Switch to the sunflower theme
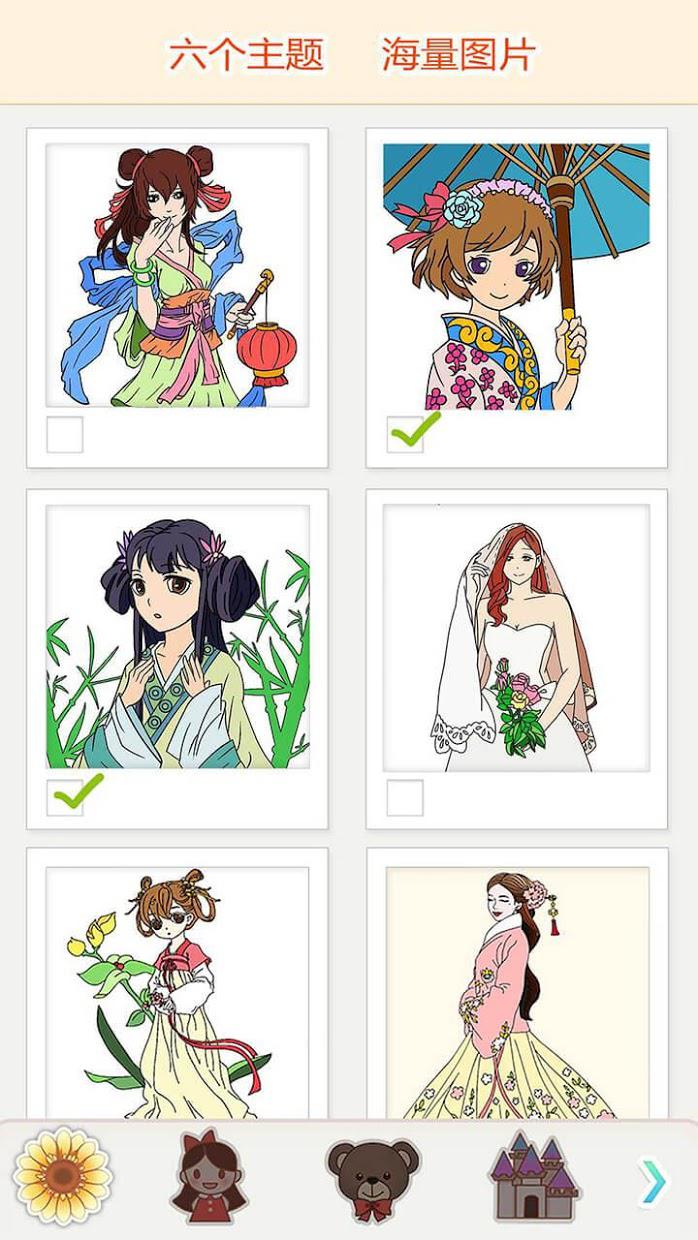 point(63,1177)
